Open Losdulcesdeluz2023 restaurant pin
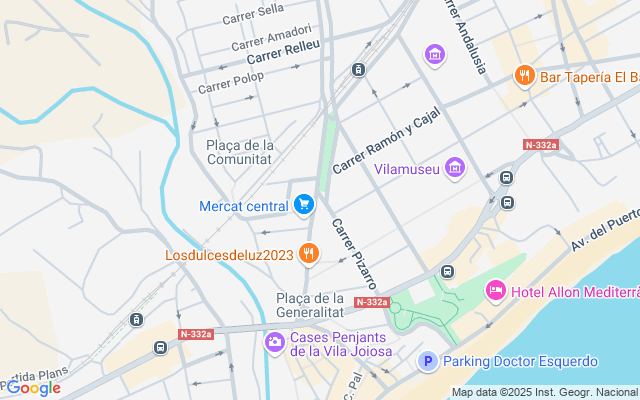This screenshot has height=400, width=640. (308, 254)
